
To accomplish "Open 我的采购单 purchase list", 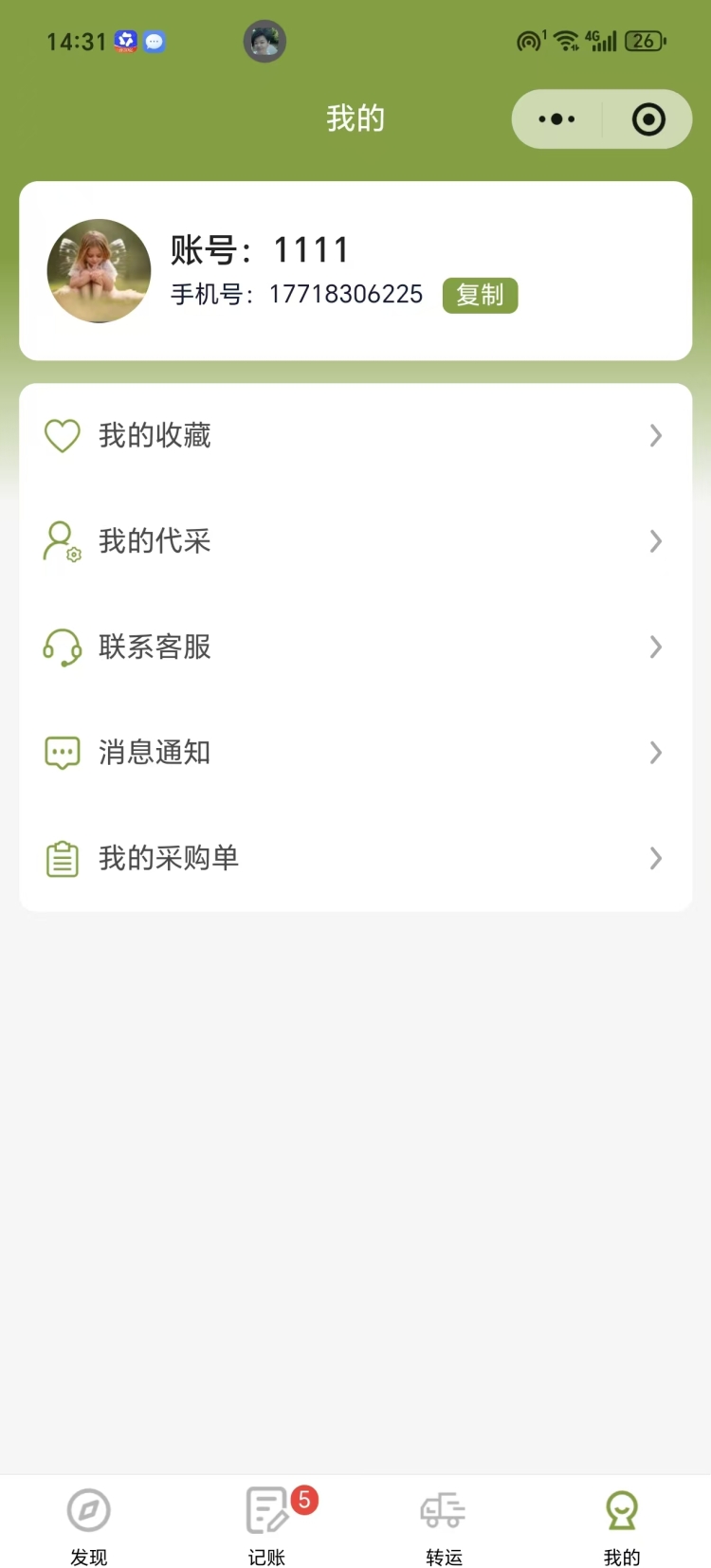I will (355, 859).
